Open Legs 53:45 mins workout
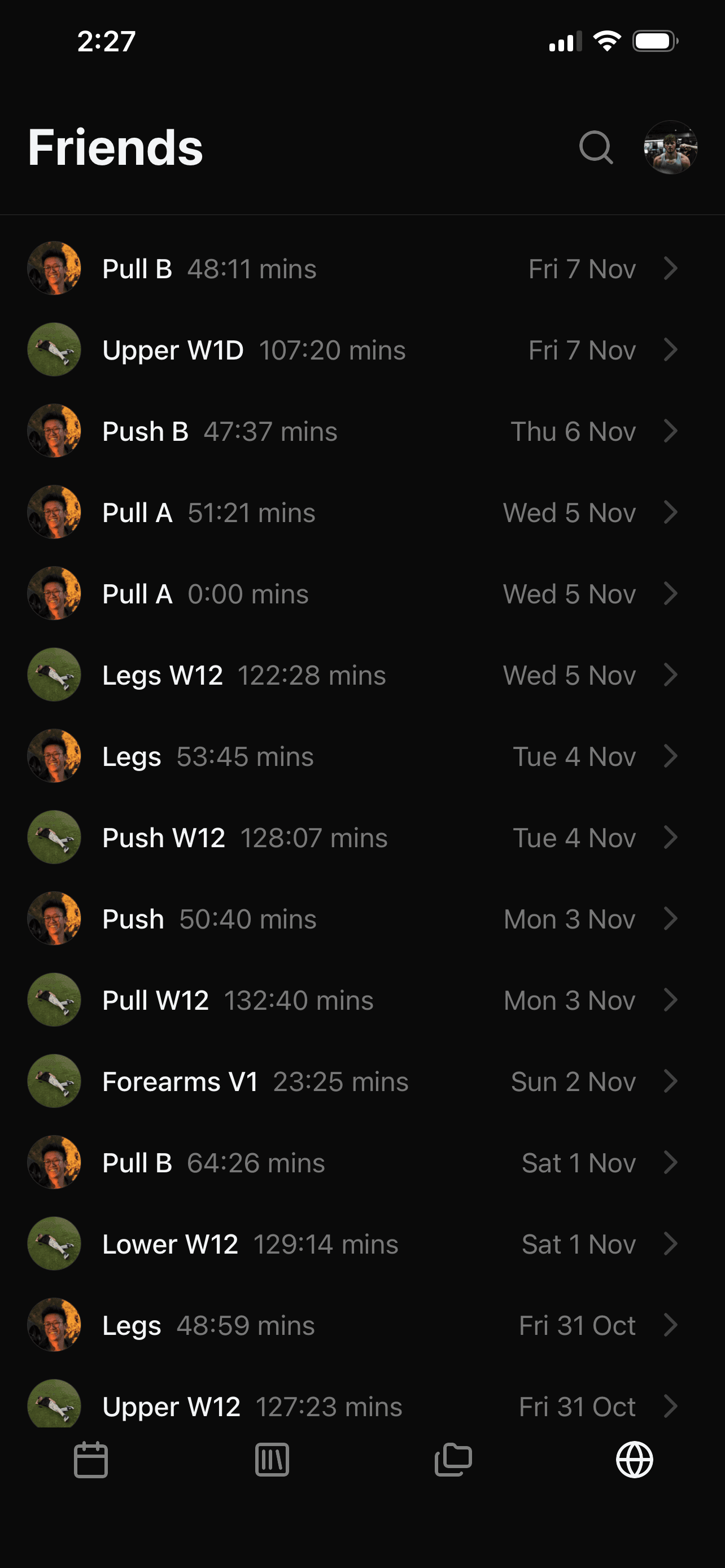Image resolution: width=725 pixels, height=1568 pixels. tap(362, 756)
